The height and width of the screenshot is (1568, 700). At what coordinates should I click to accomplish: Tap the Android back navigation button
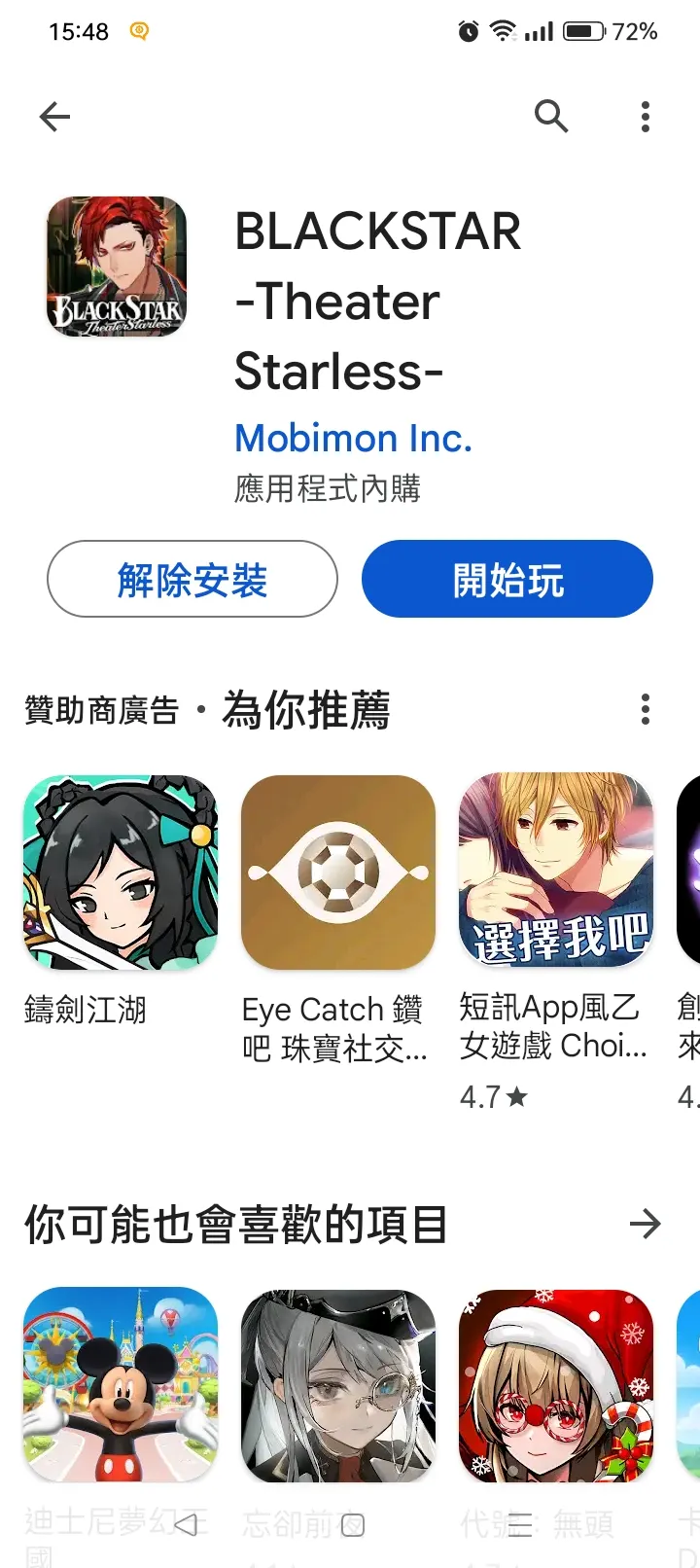point(185,1525)
